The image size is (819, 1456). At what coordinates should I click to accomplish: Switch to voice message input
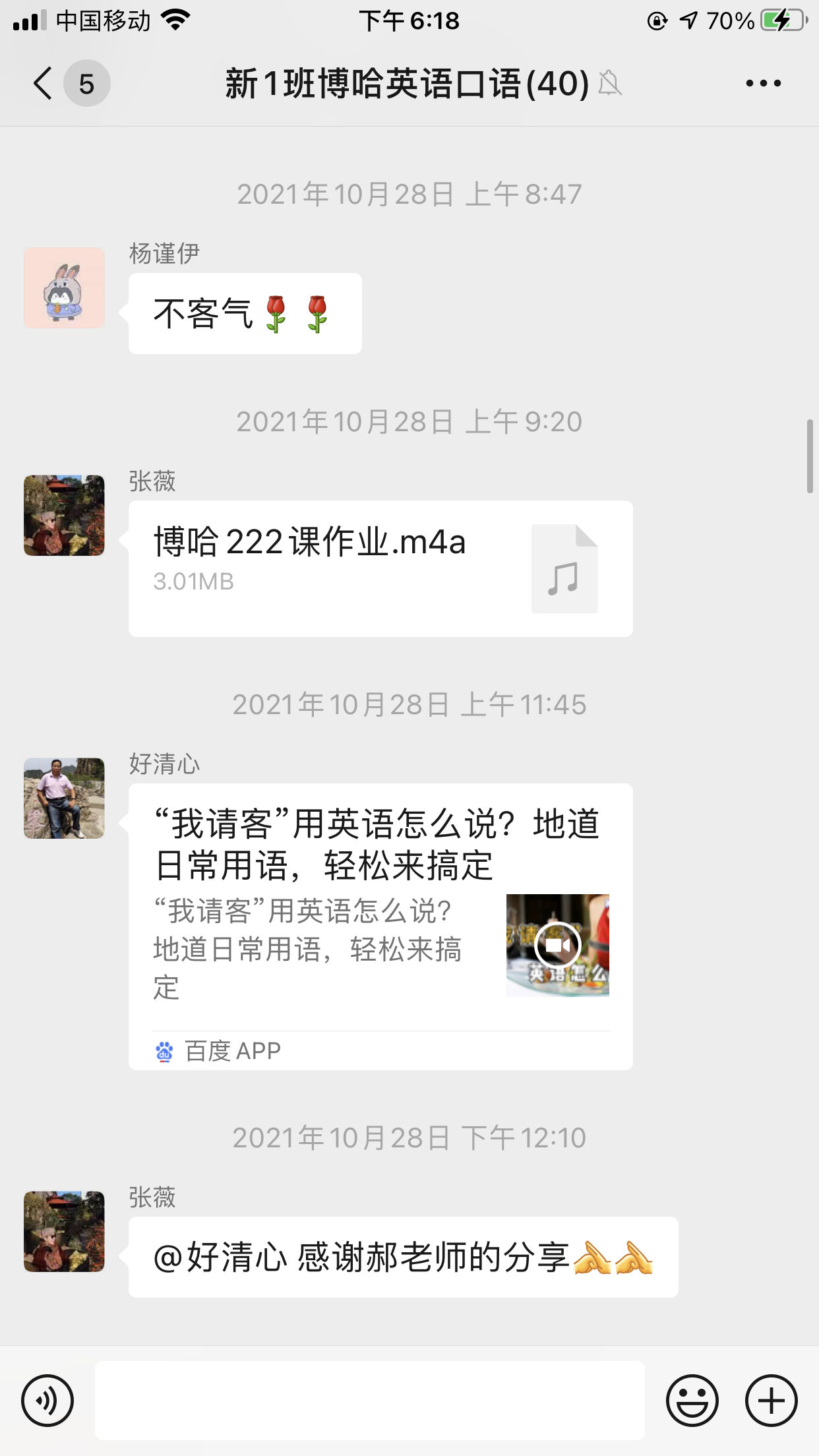click(x=47, y=1401)
